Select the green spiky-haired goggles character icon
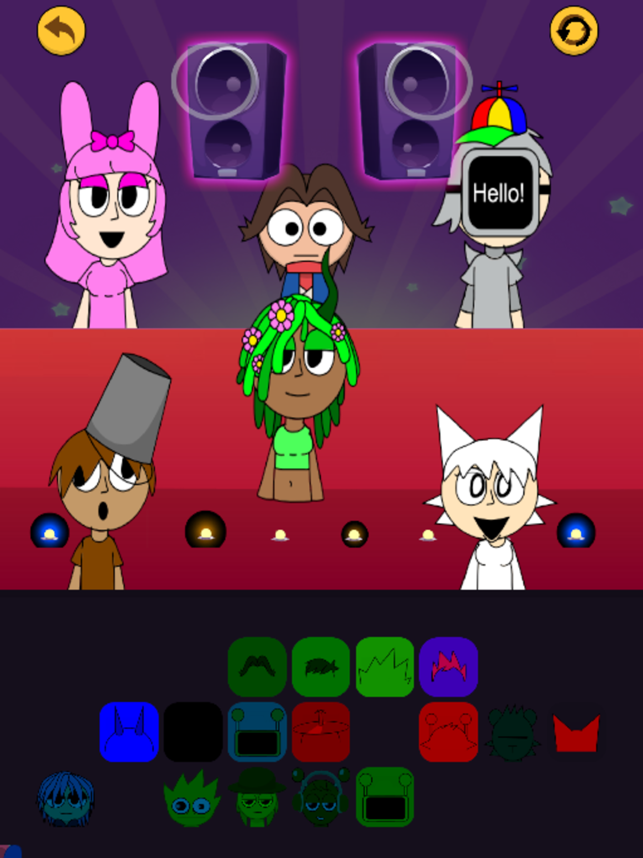Viewport: 643px width, 858px height. pyautogui.click(x=192, y=798)
